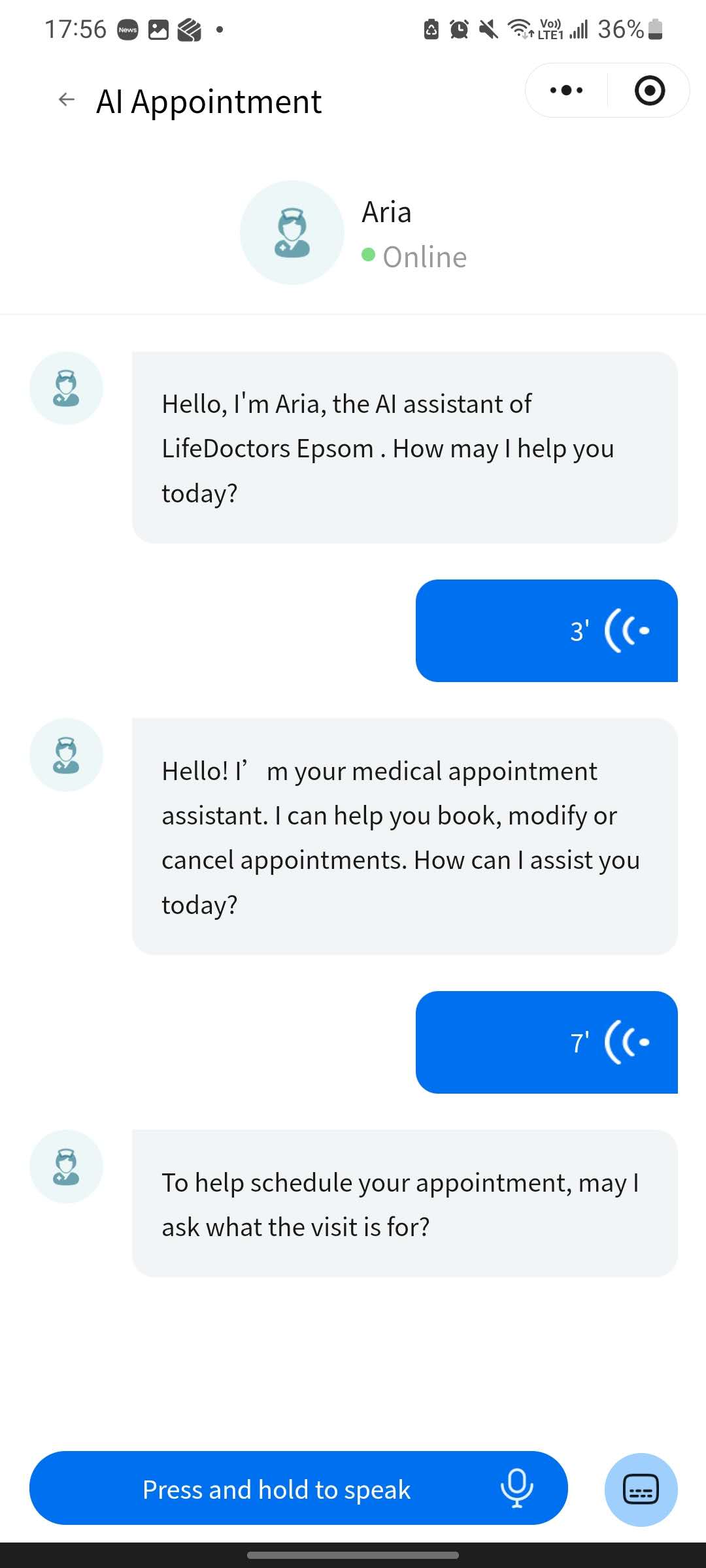Close the mini program with the circle icon
Viewport: 706px width, 1568px height.
(x=650, y=91)
